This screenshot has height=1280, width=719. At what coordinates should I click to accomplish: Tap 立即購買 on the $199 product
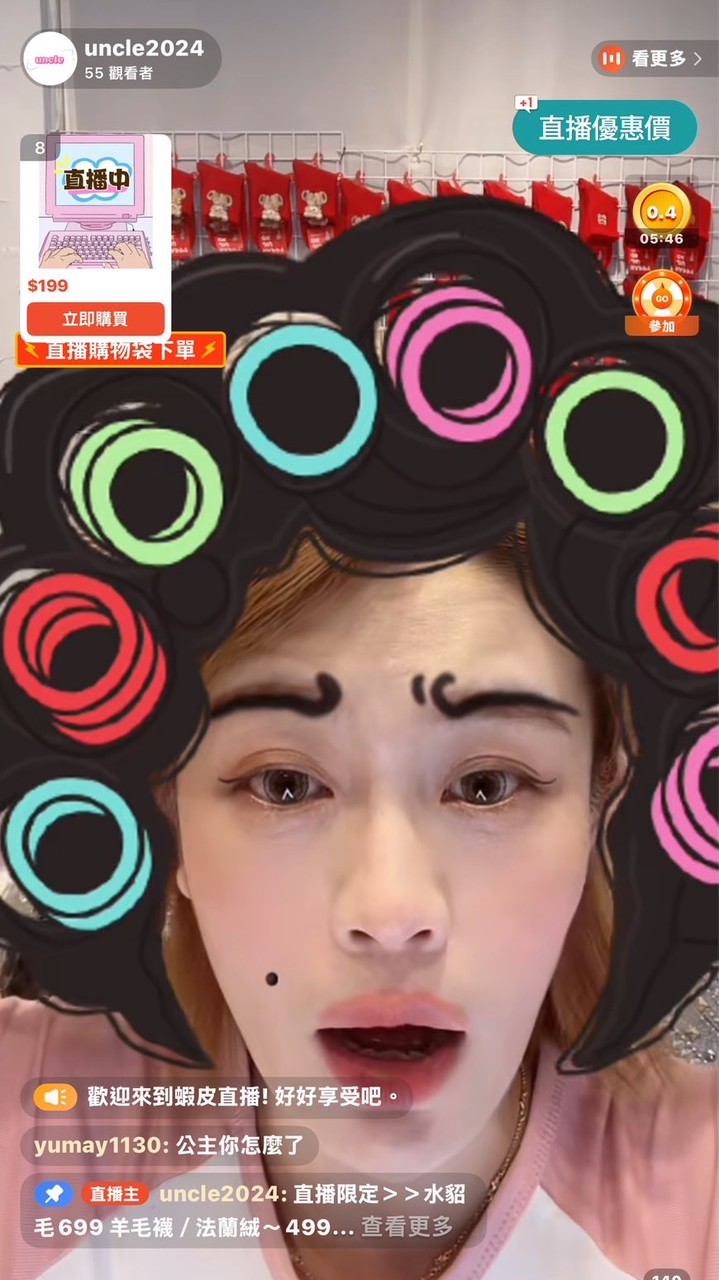[96, 319]
